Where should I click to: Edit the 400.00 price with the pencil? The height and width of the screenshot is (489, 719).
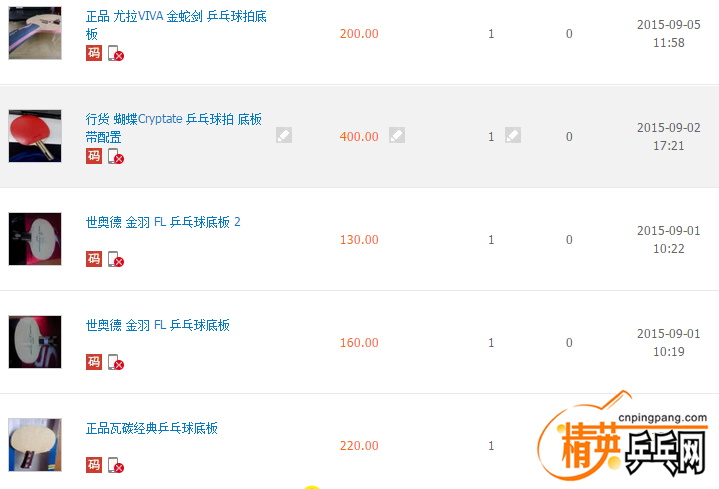tap(397, 135)
